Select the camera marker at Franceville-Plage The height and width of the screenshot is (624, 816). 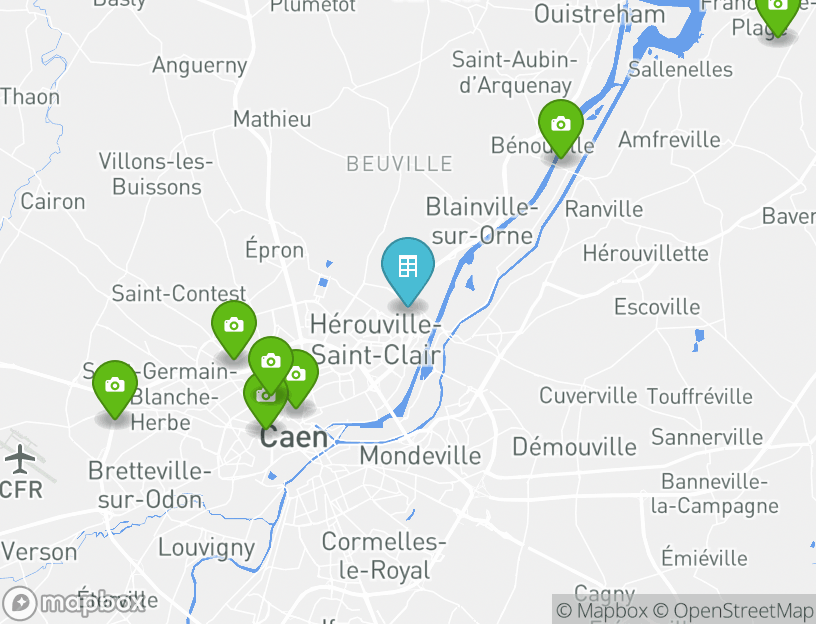777,8
